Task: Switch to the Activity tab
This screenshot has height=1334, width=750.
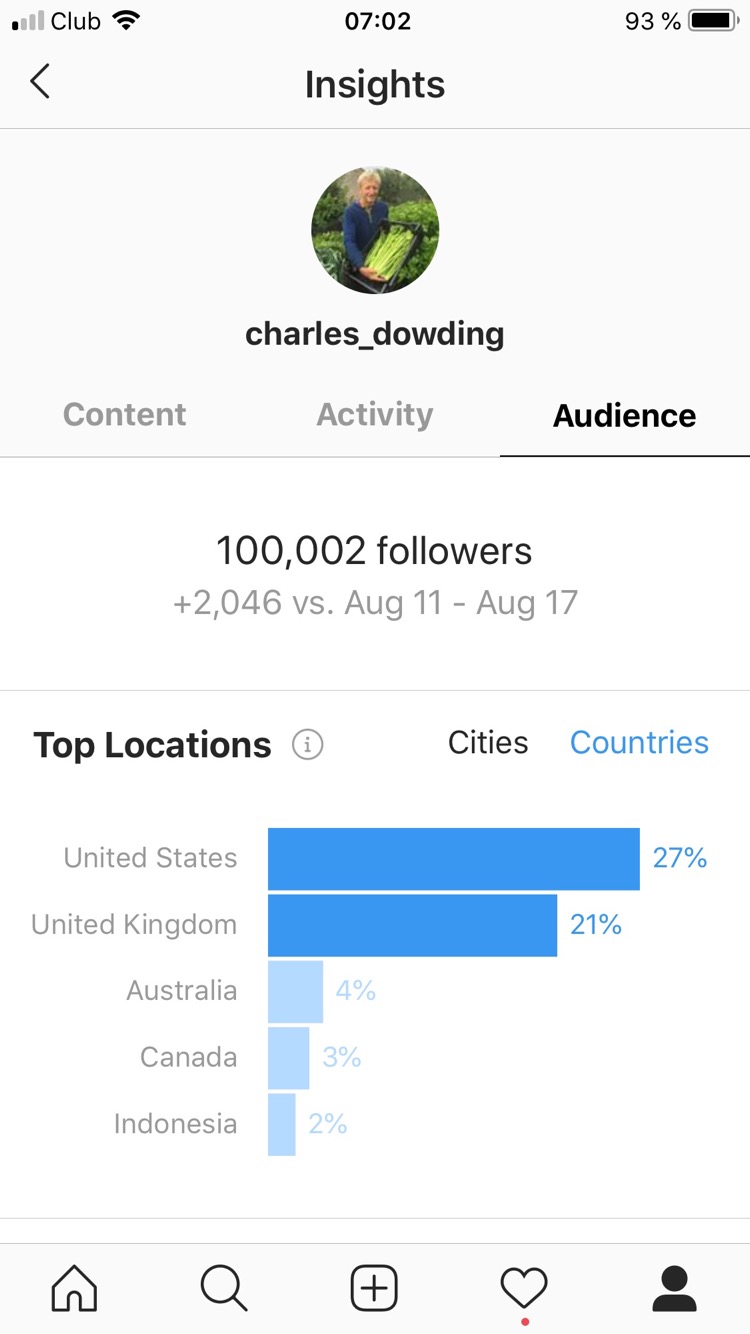Action: point(375,414)
